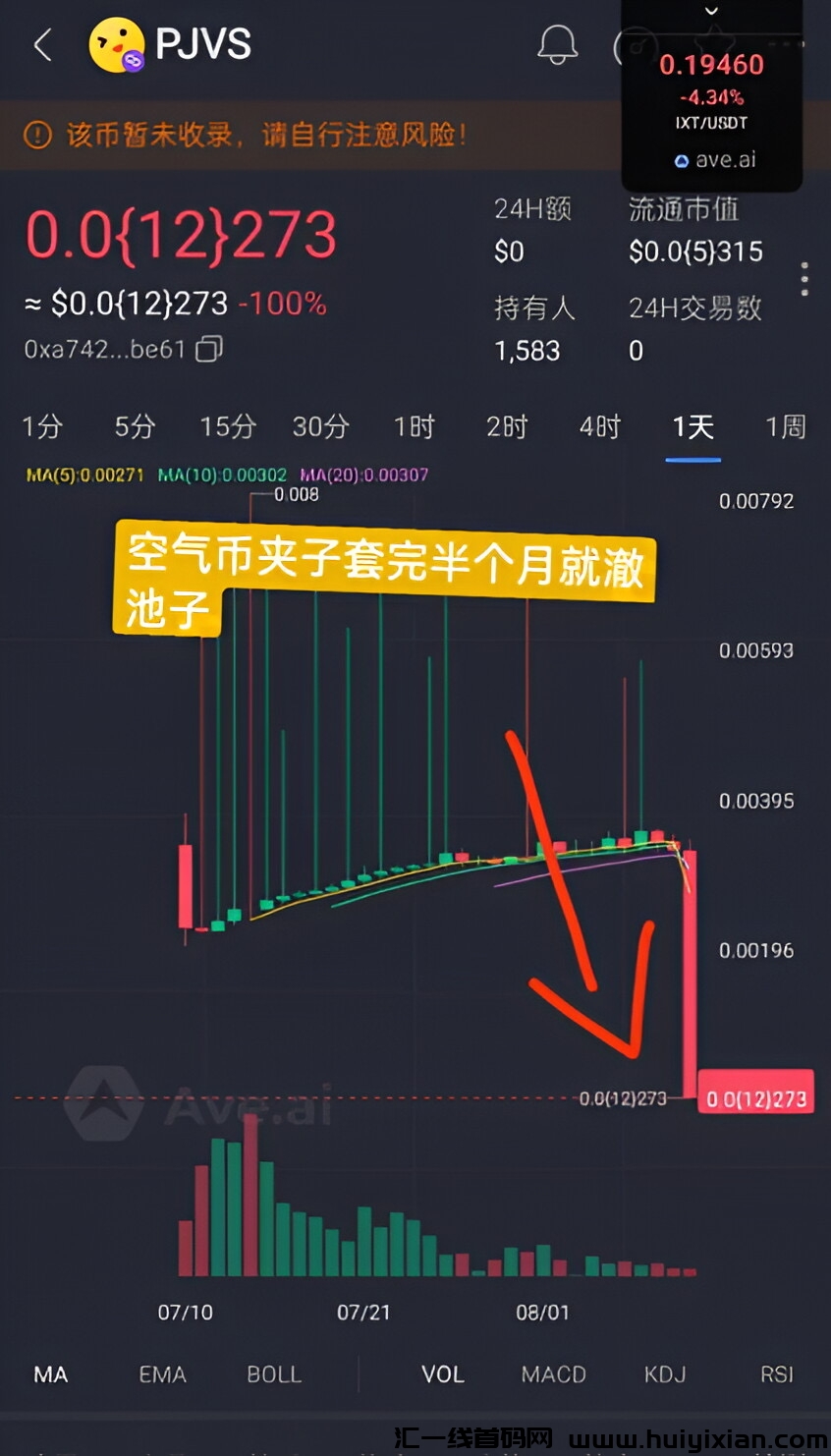The image size is (831, 1456).
Task: Turn on the KDJ indicator
Action: click(x=665, y=1374)
